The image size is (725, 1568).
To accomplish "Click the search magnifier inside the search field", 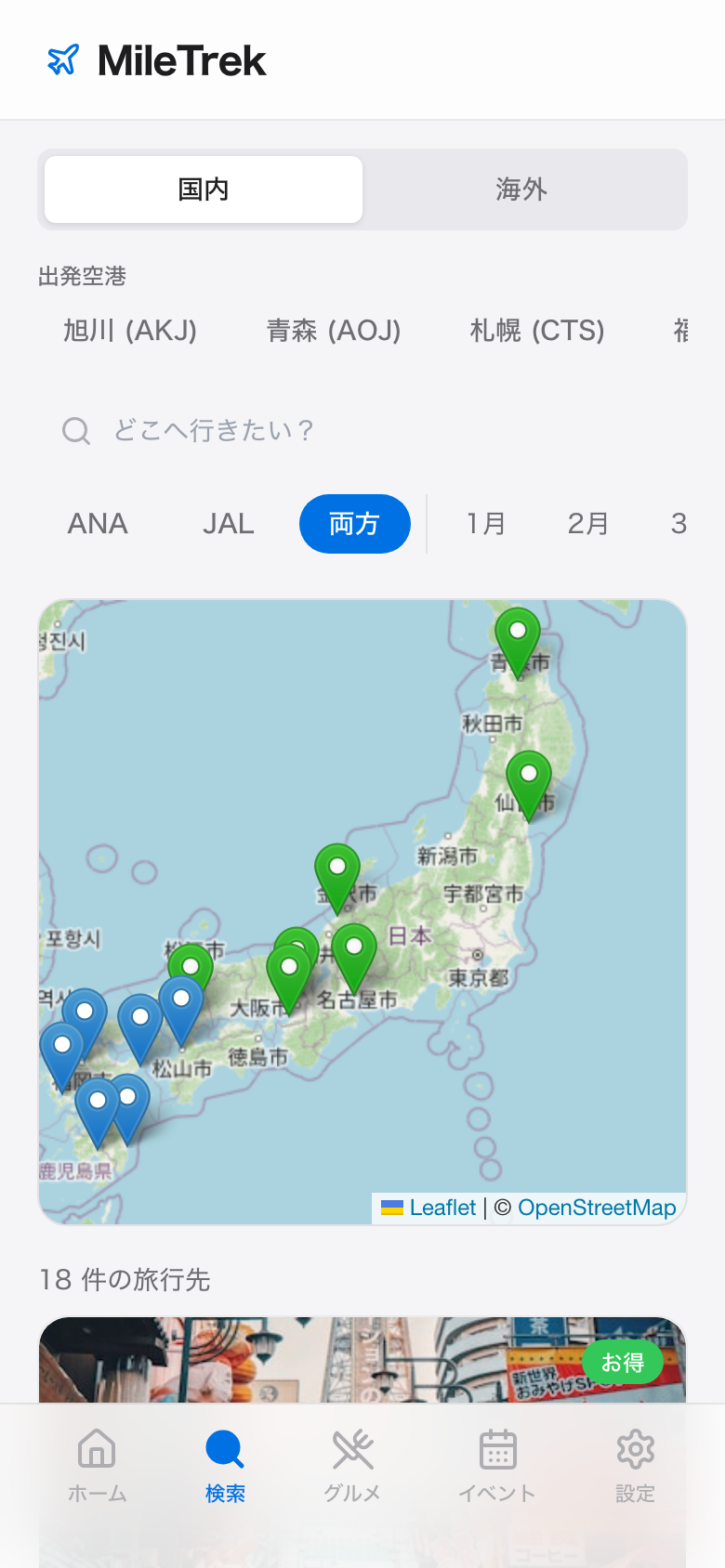I will coord(76,430).
